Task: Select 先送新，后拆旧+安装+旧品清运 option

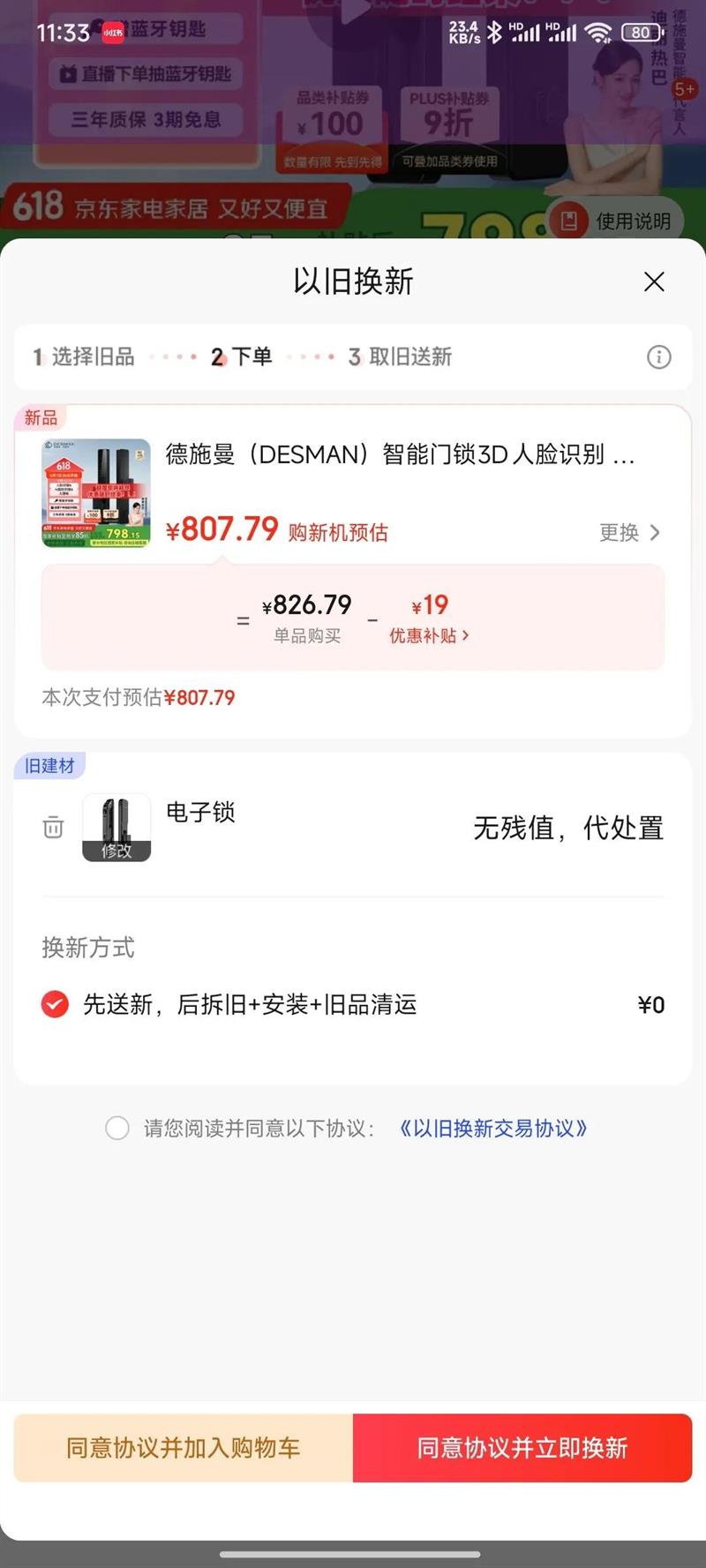Action: (x=55, y=1004)
